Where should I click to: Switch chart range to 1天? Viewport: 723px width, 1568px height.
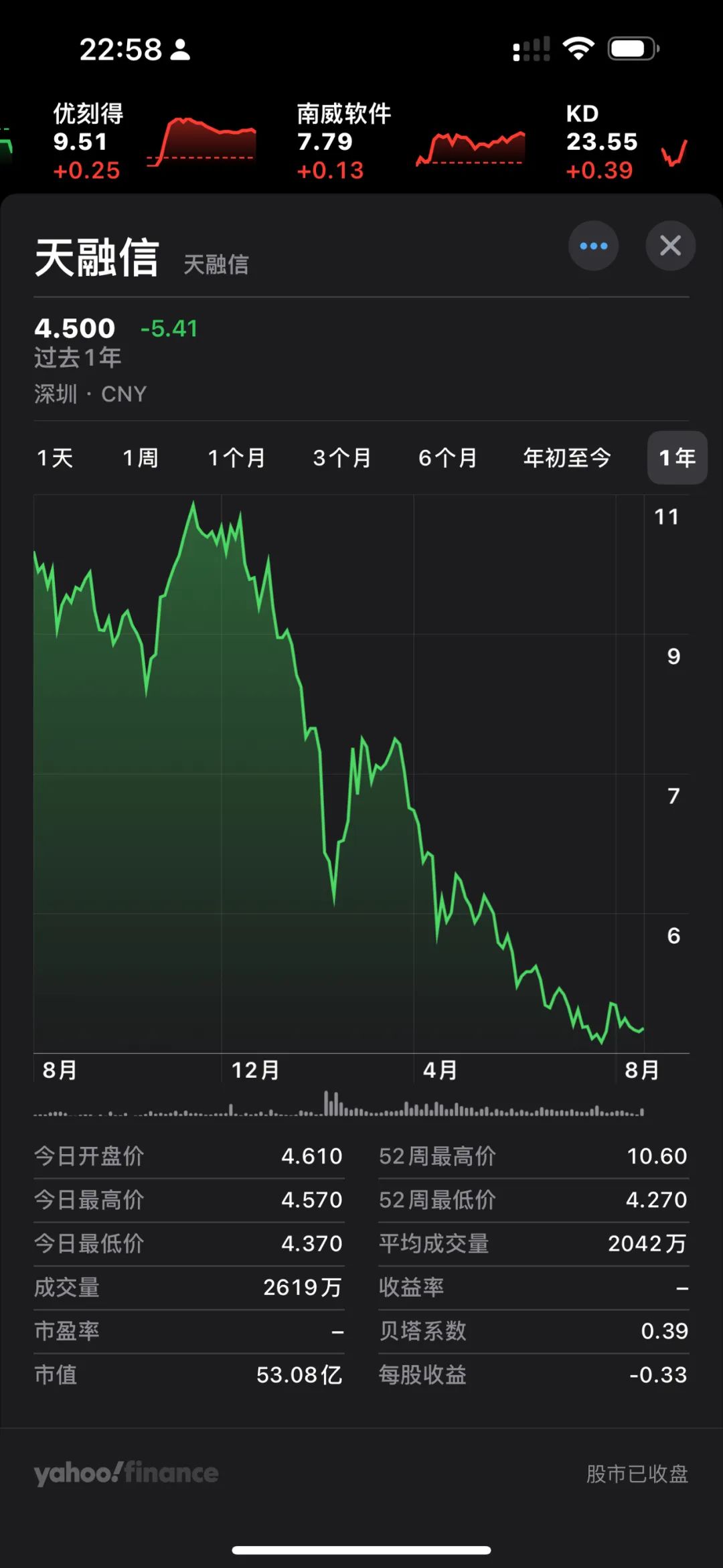[x=55, y=458]
